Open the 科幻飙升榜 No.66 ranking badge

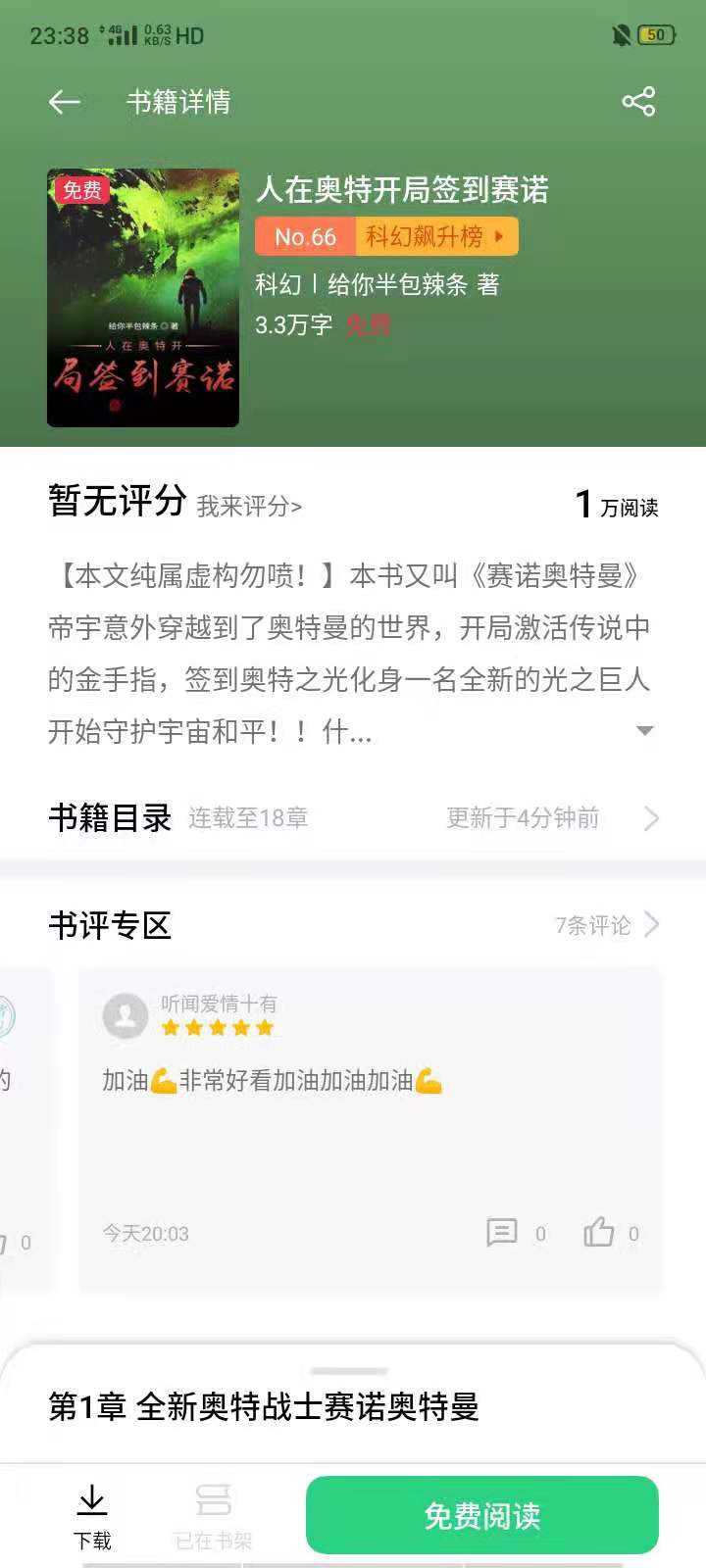[386, 236]
